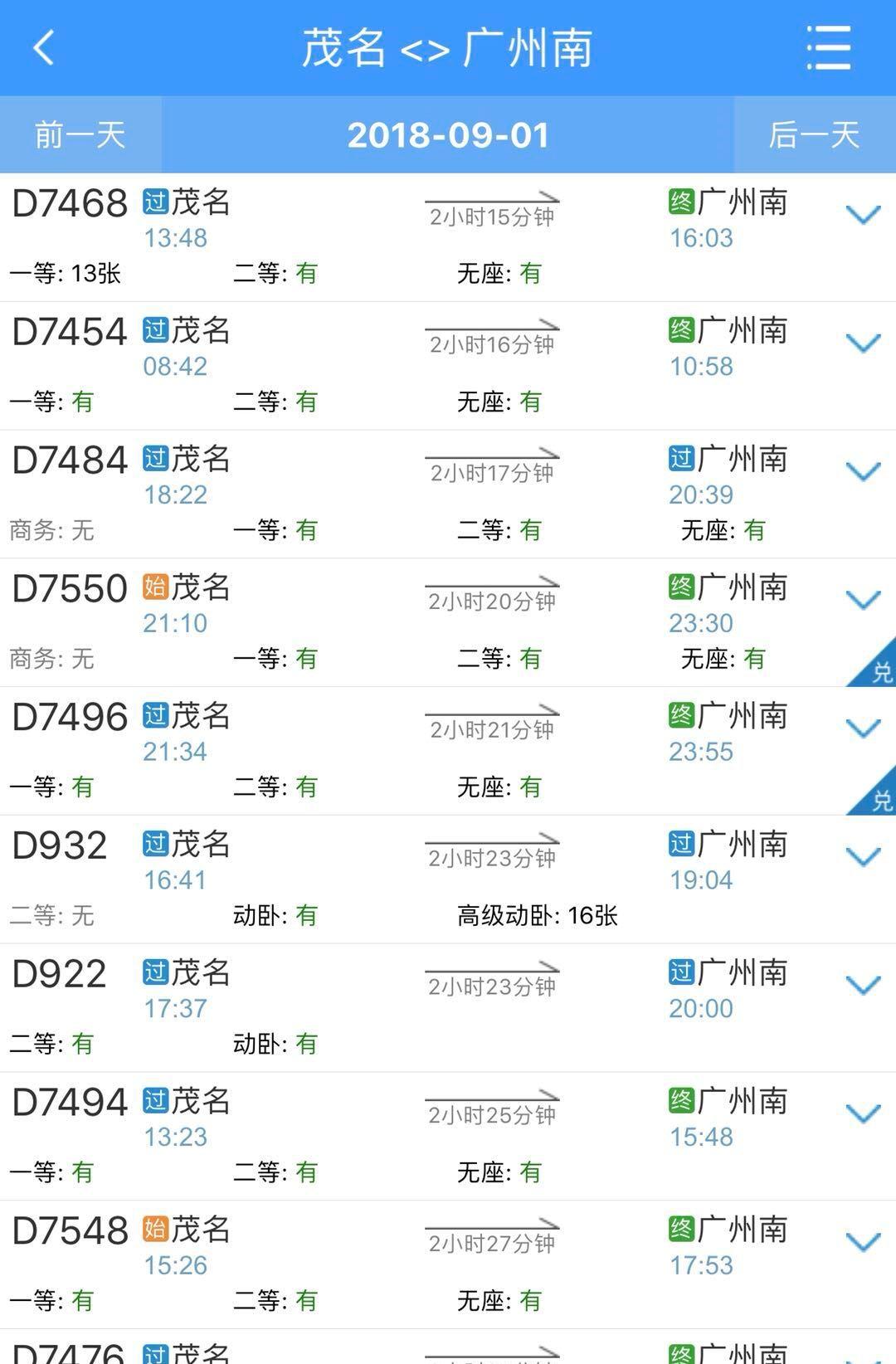The image size is (896, 1364).
Task: Switch to the previous day (前一天)
Action: click(x=80, y=134)
